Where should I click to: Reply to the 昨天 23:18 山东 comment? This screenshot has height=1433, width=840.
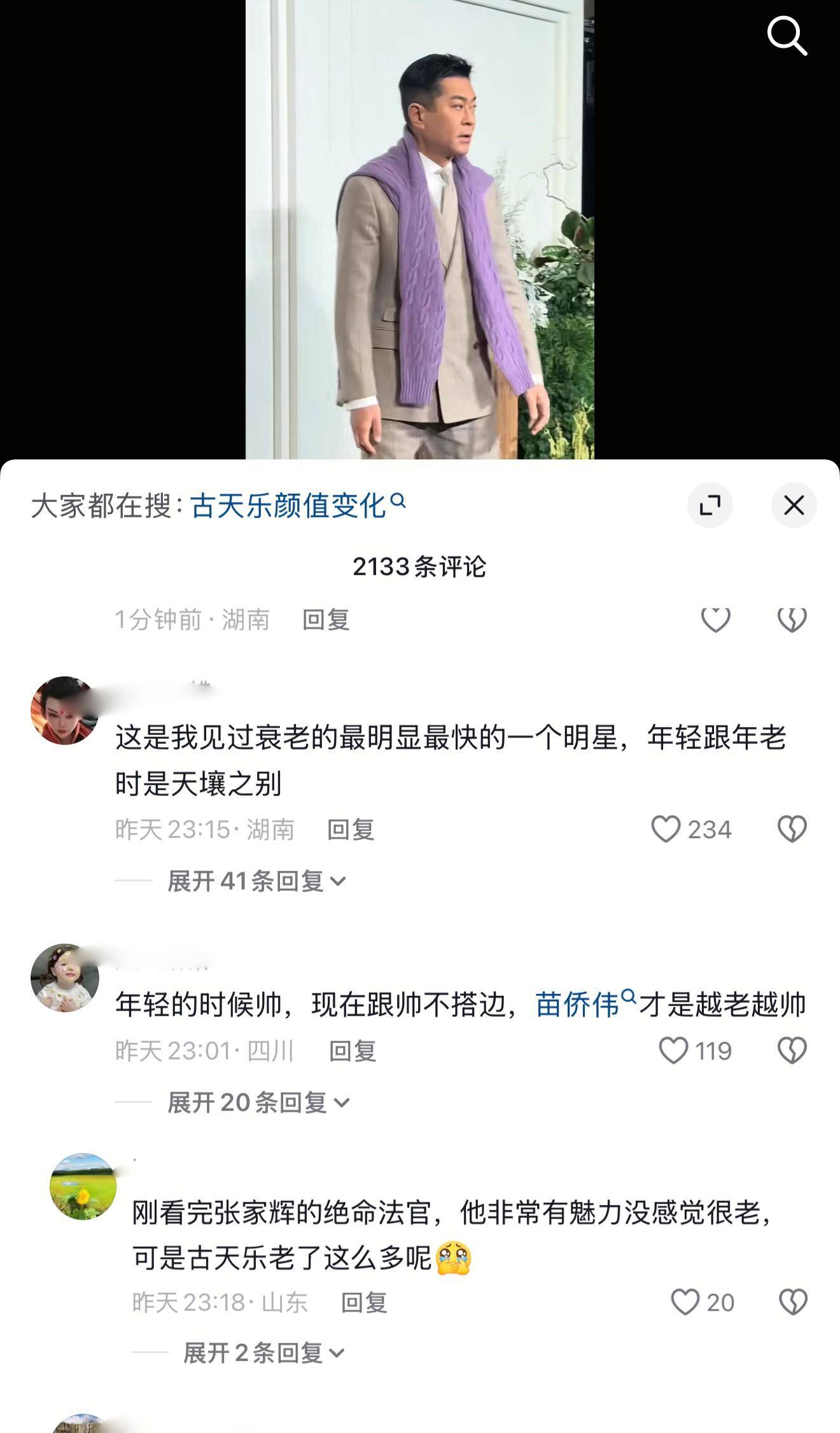click(364, 1303)
